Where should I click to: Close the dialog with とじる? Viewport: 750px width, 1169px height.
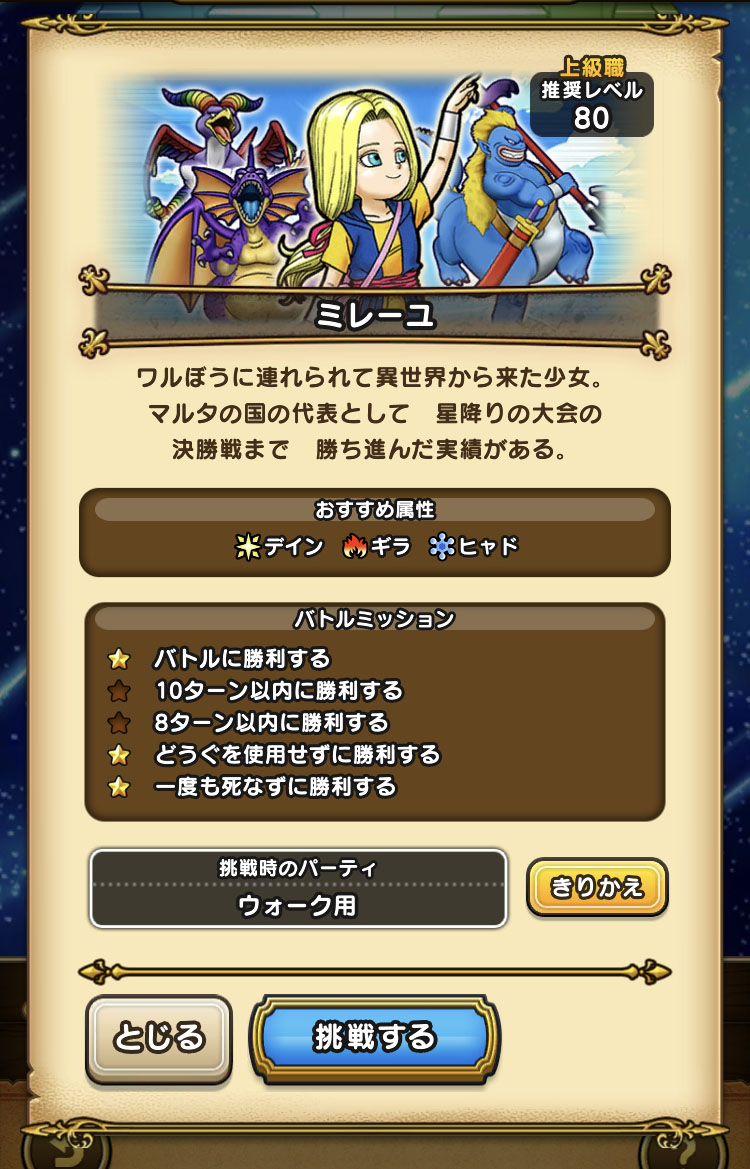tap(159, 1038)
